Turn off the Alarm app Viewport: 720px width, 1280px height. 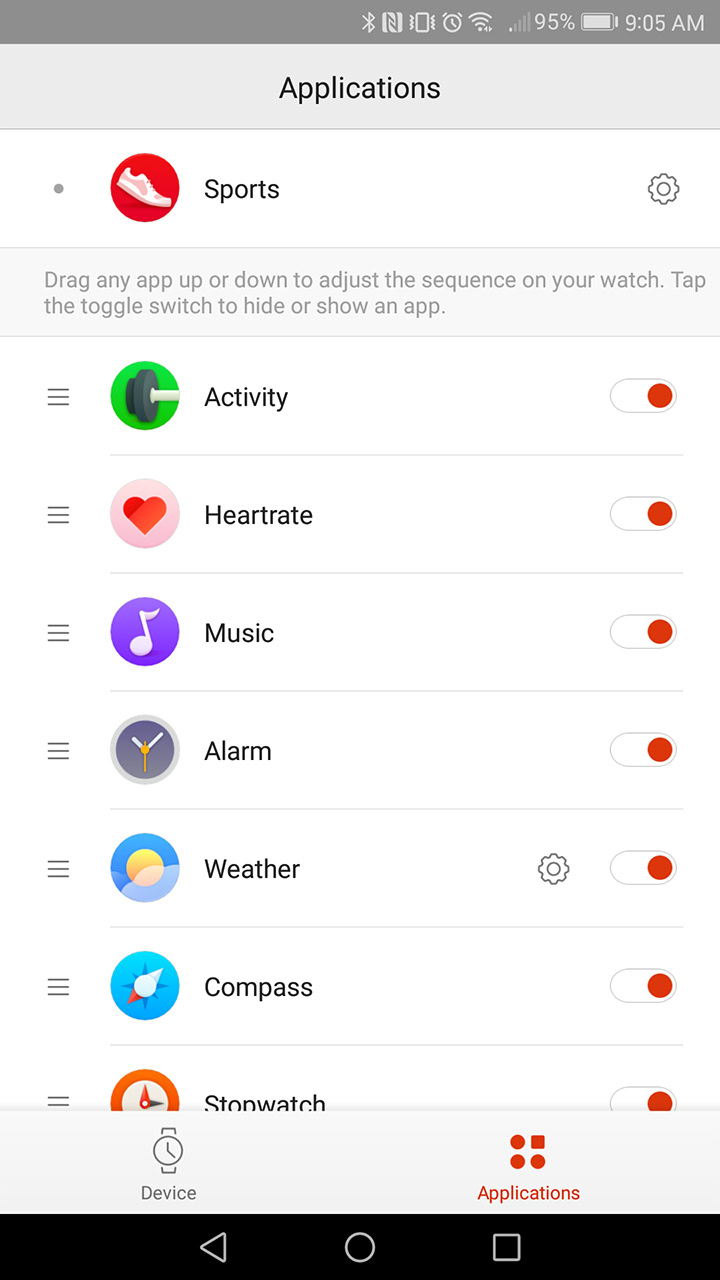tap(643, 751)
